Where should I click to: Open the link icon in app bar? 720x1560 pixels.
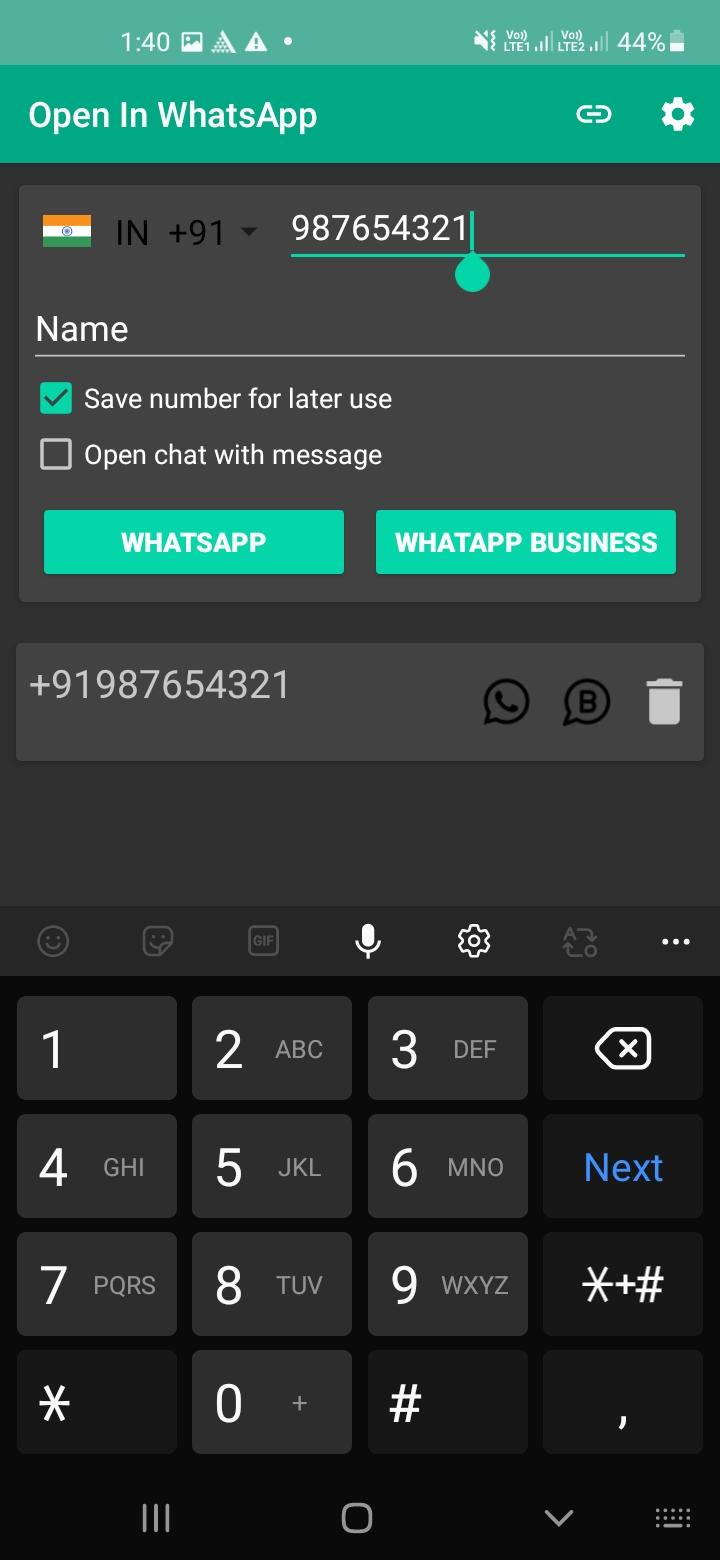(x=593, y=115)
